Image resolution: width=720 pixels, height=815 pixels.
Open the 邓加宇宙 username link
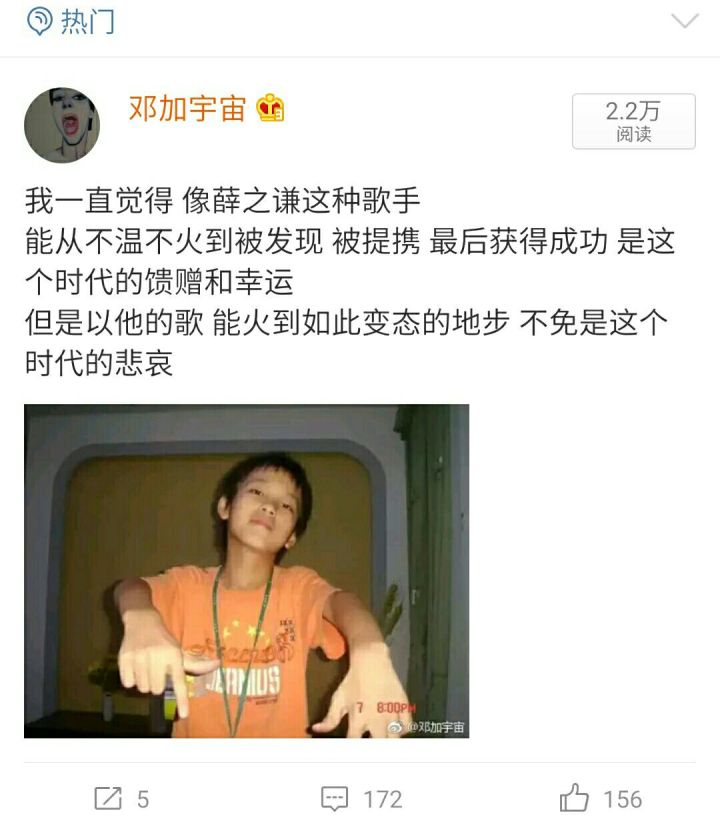point(186,109)
